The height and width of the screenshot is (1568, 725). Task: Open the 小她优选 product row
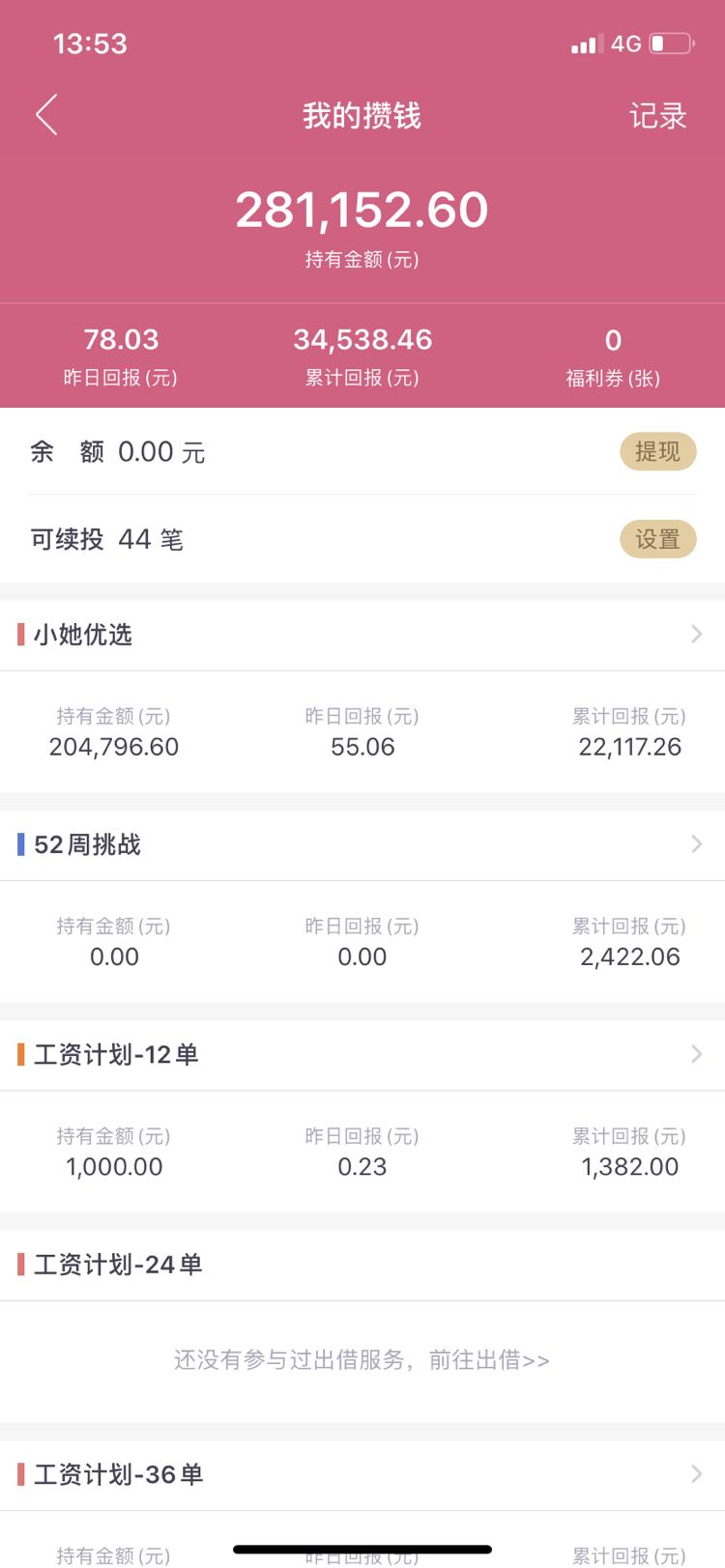(362, 635)
